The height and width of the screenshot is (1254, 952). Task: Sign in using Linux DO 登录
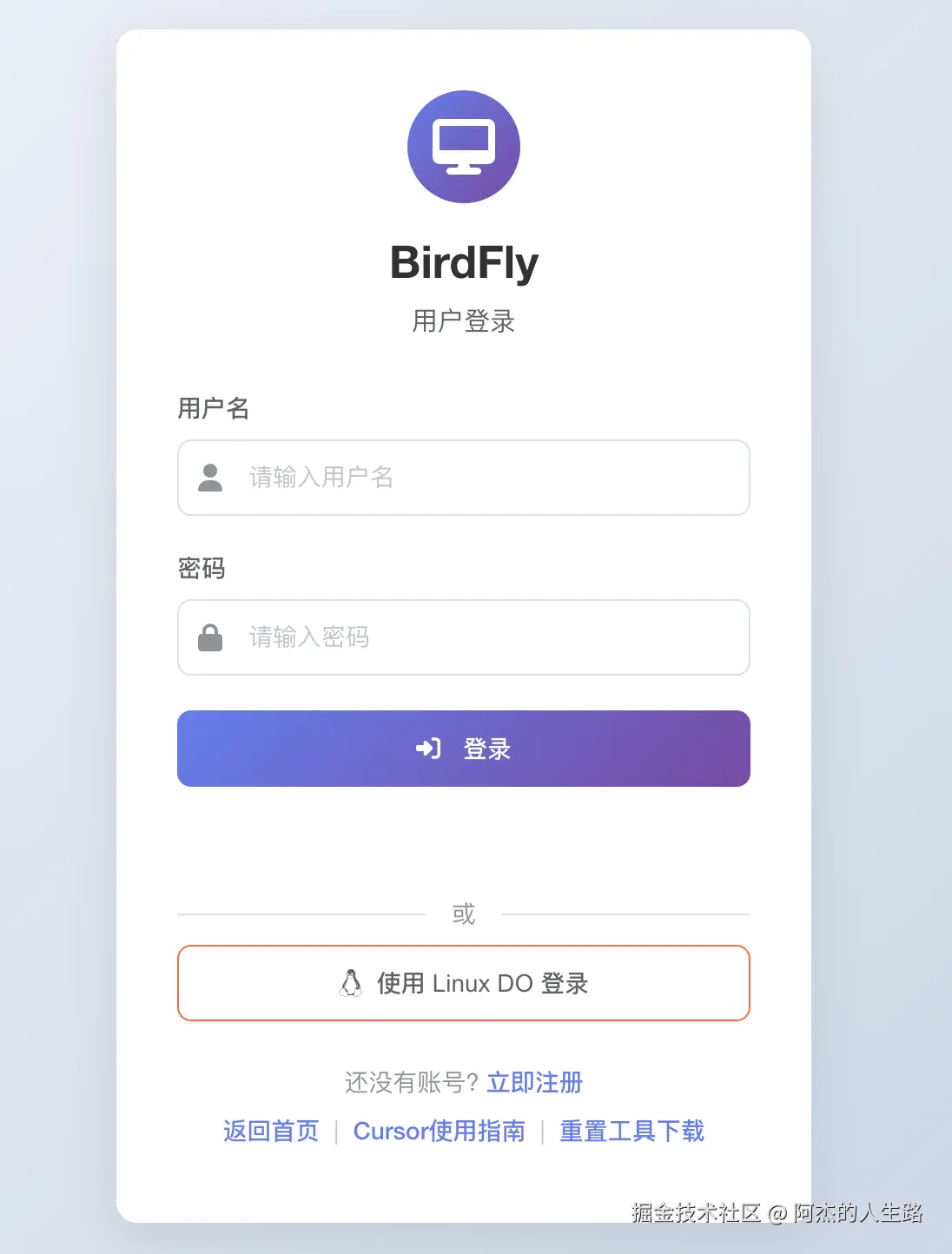click(x=464, y=983)
